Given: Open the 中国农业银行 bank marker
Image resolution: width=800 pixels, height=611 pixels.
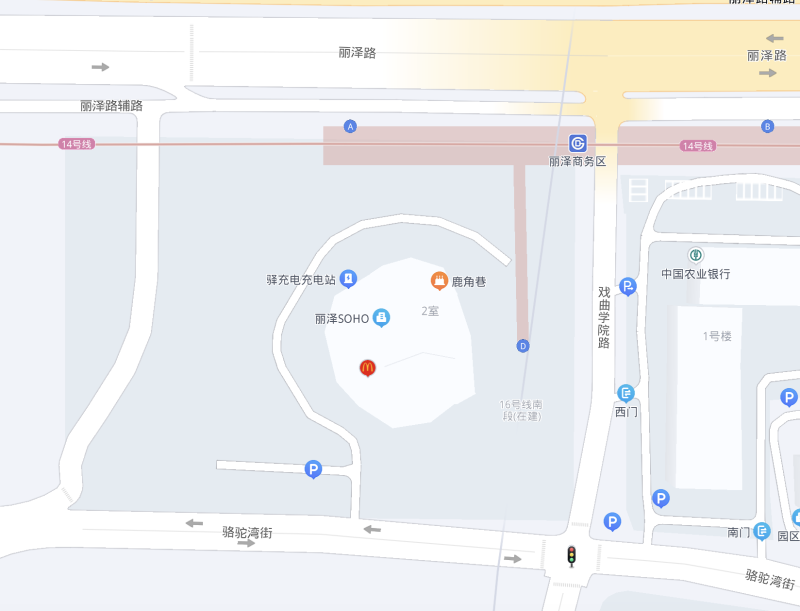Looking at the screenshot, I should click(x=696, y=255).
